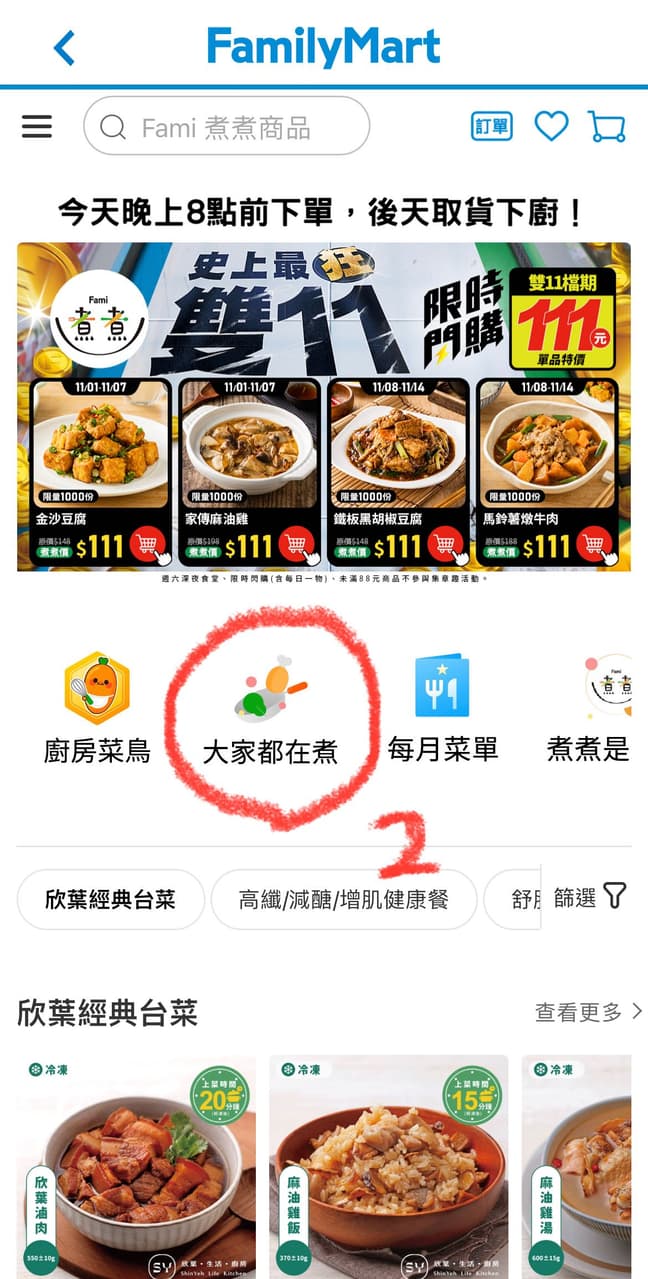648x1279 pixels.
Task: Open the heart favorites list
Action: point(551,126)
